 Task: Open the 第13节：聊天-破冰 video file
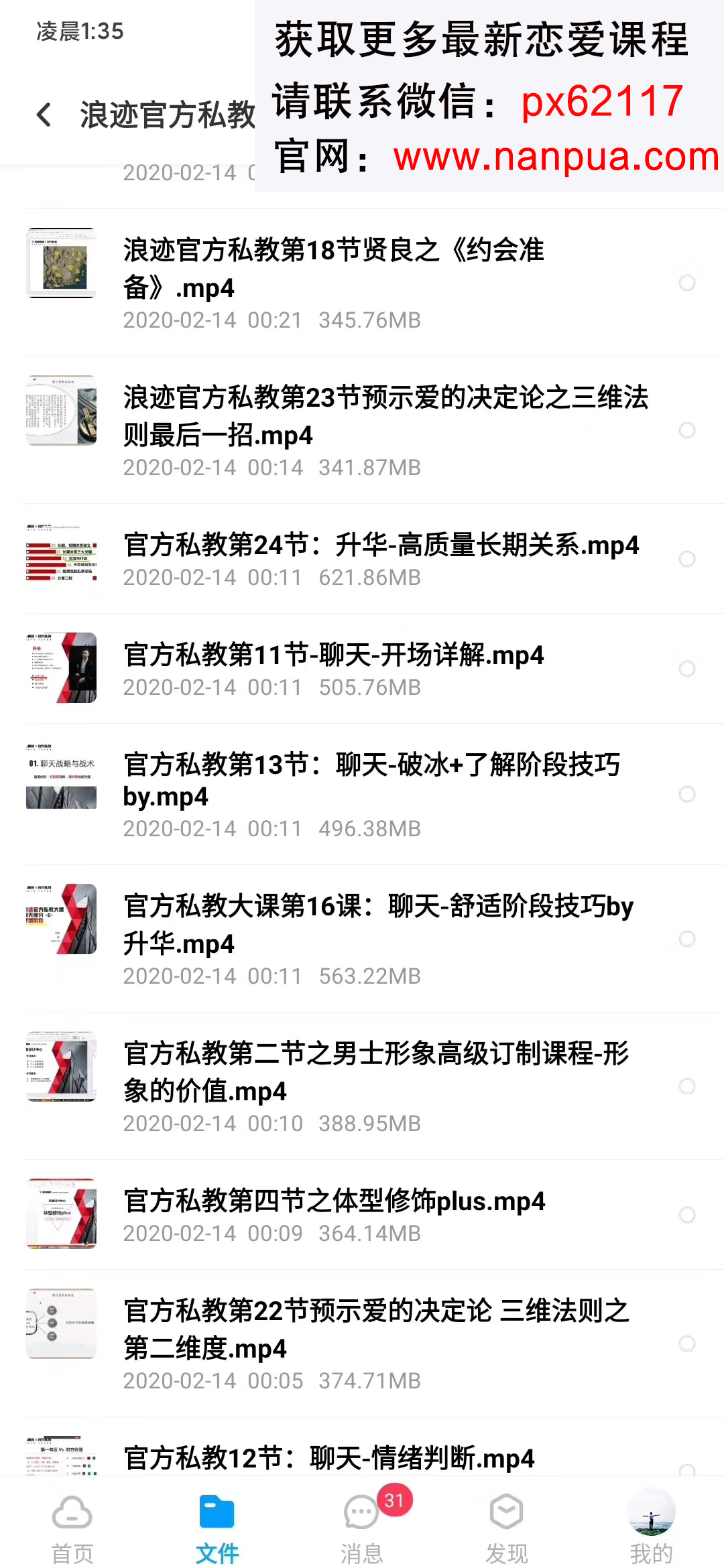pyautogui.click(x=372, y=780)
